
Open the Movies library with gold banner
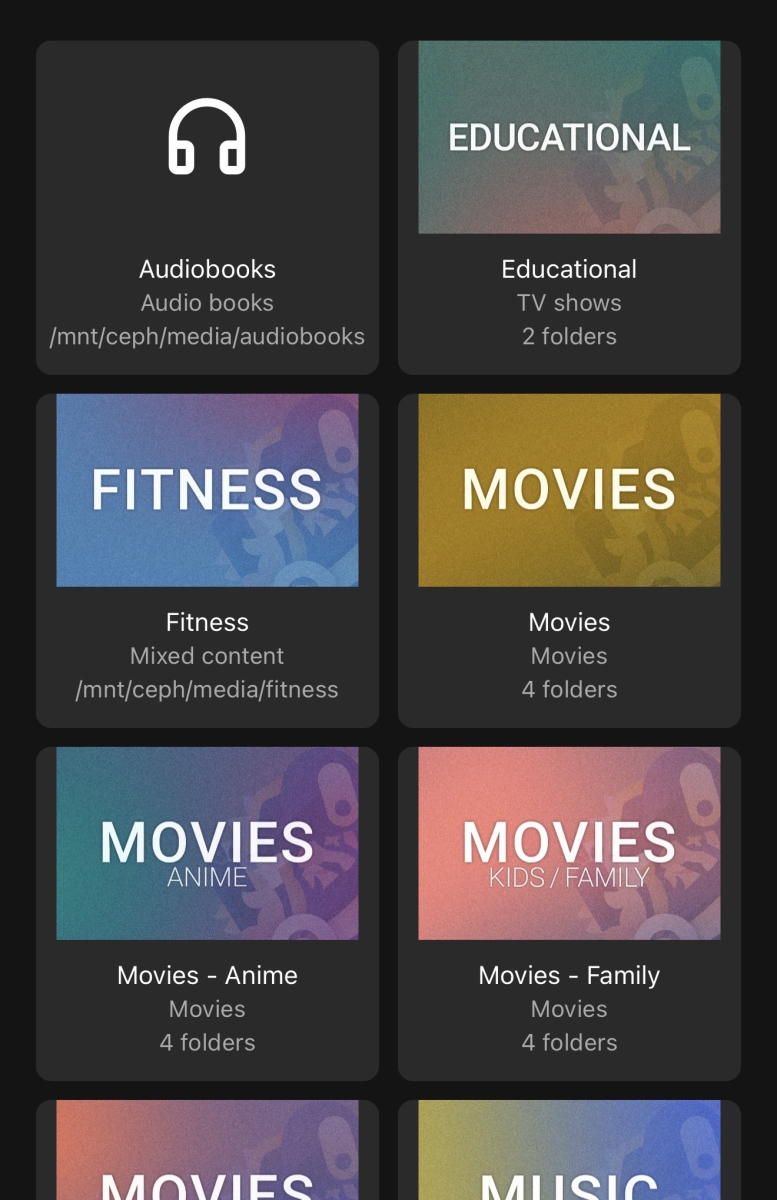569,560
